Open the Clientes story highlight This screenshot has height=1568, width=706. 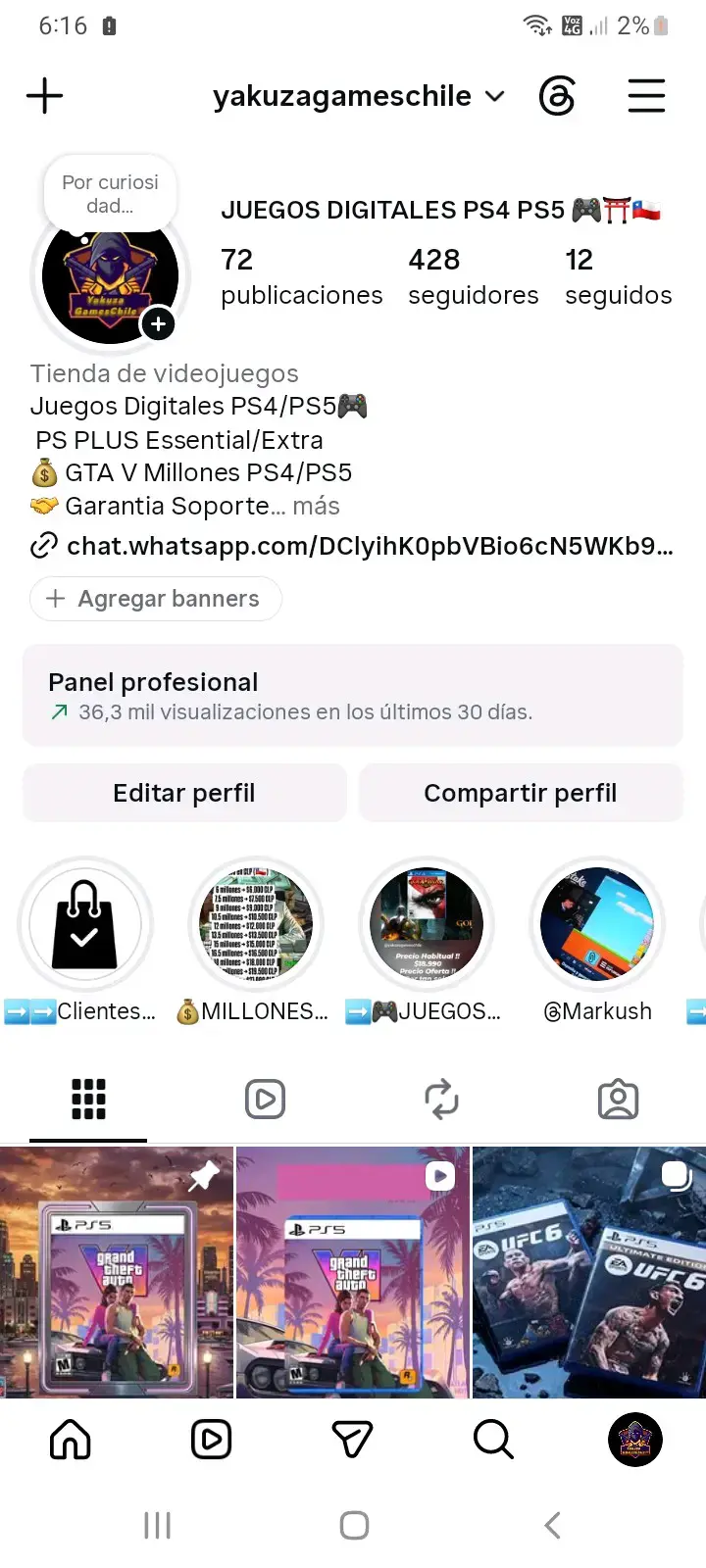point(85,924)
